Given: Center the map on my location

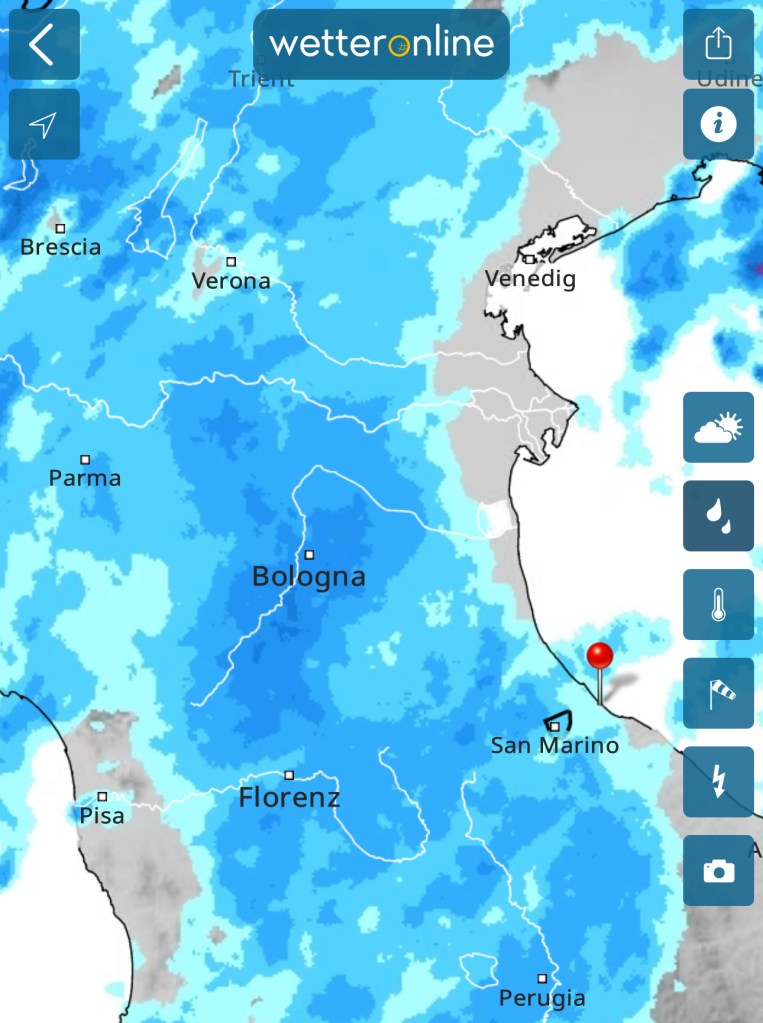Looking at the screenshot, I should click(44, 124).
